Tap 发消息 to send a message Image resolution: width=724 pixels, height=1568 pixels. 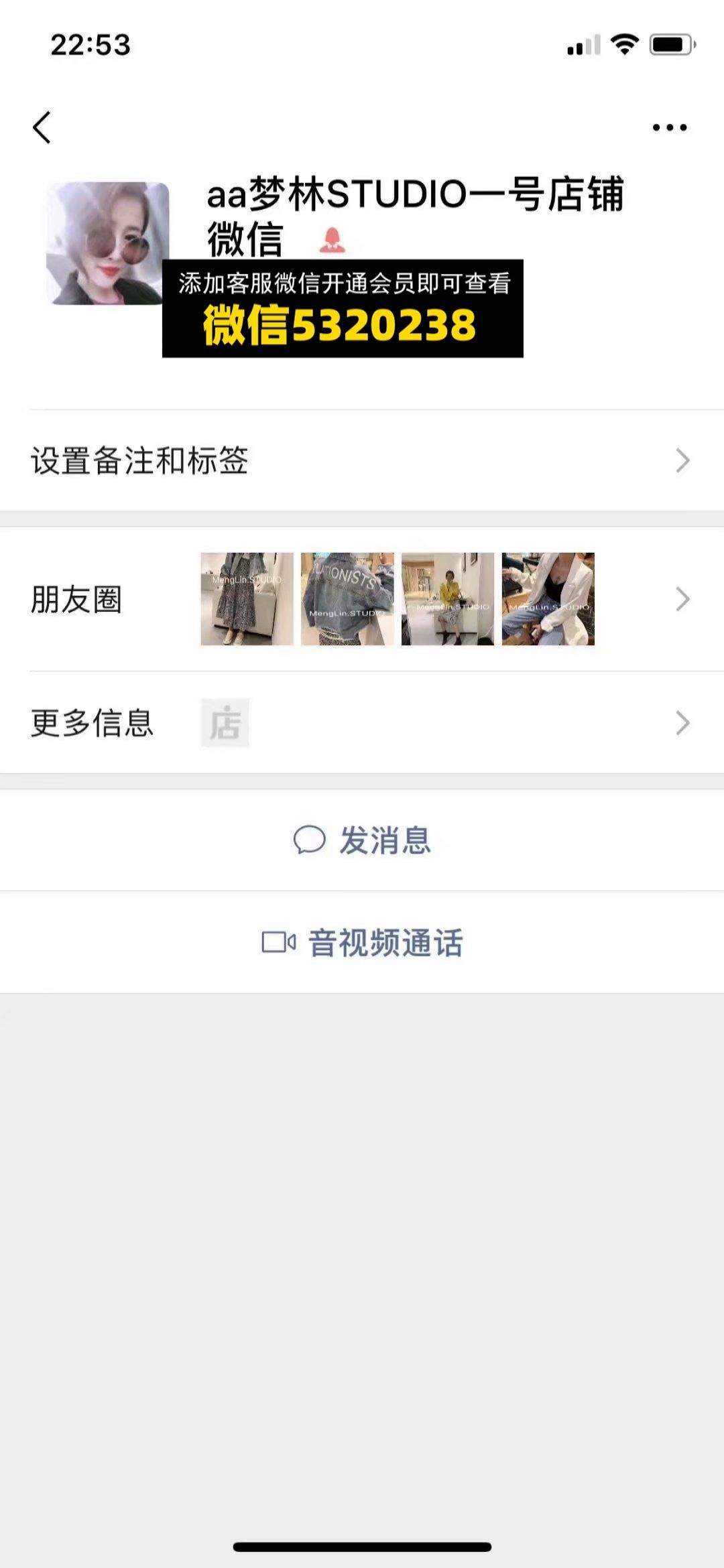pyautogui.click(x=362, y=840)
